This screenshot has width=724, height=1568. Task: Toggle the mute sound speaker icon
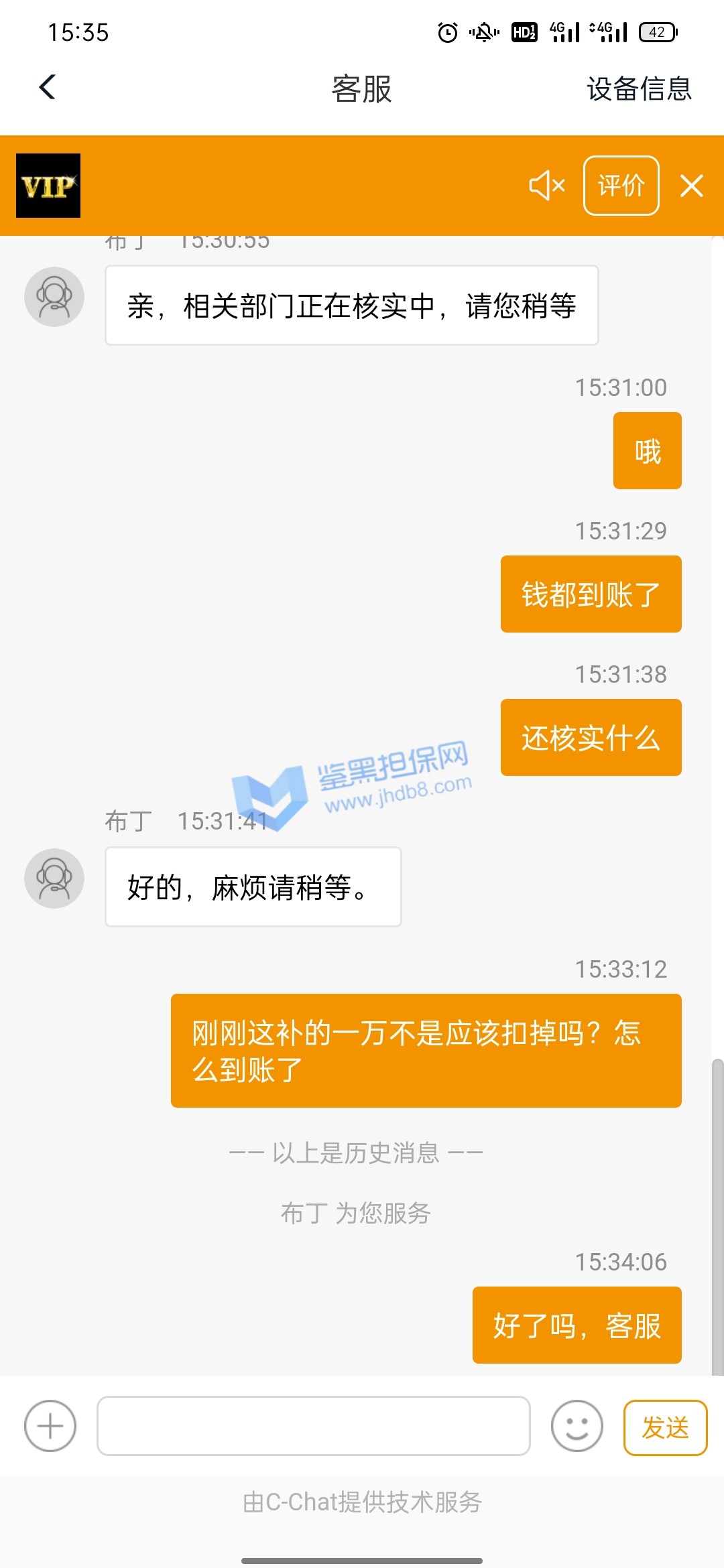(x=546, y=186)
